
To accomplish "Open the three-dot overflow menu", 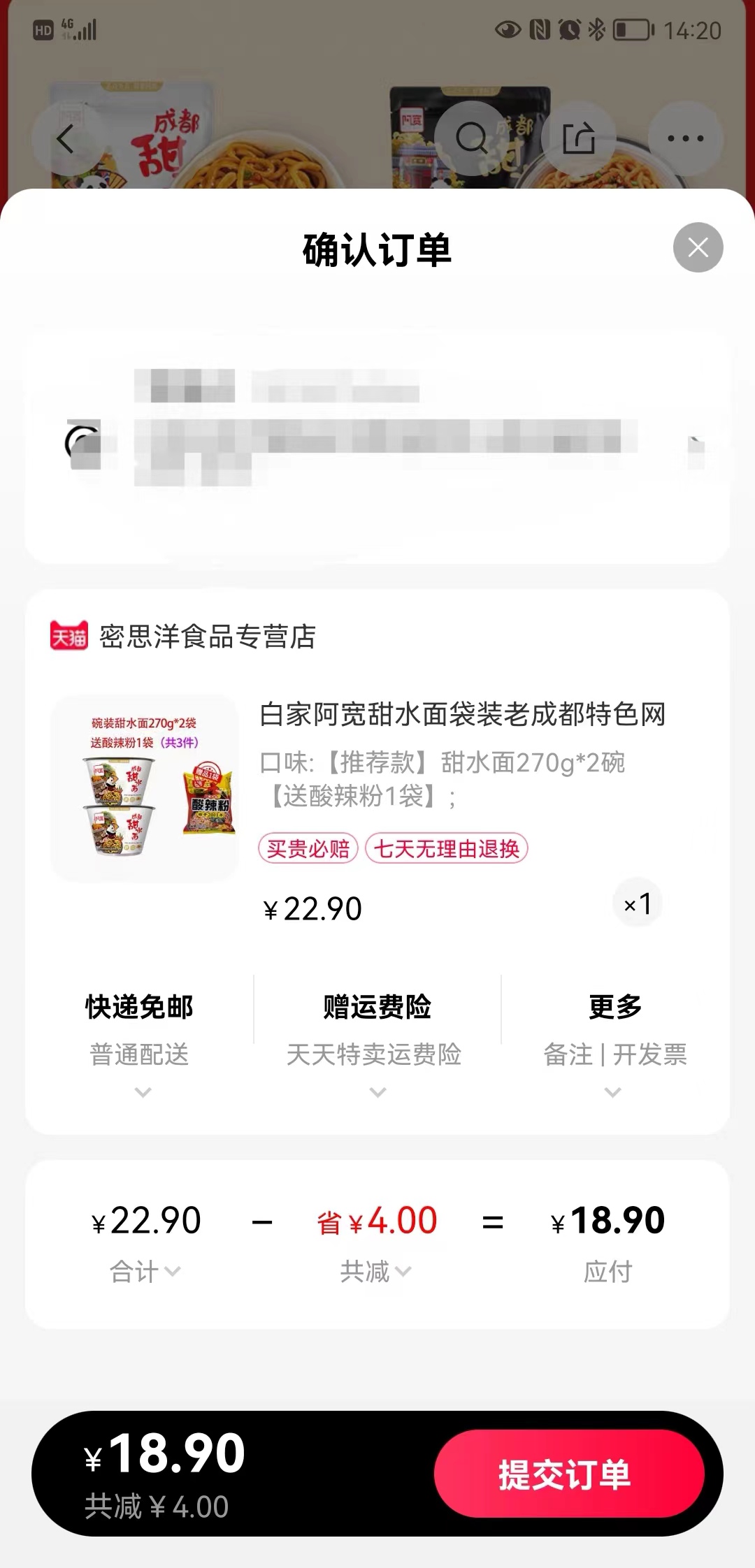I will pyautogui.click(x=685, y=138).
